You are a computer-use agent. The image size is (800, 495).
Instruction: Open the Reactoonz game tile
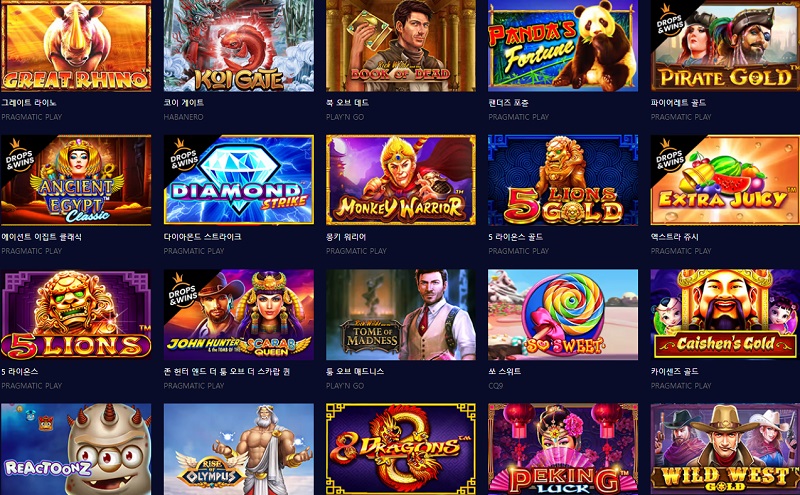(75, 448)
